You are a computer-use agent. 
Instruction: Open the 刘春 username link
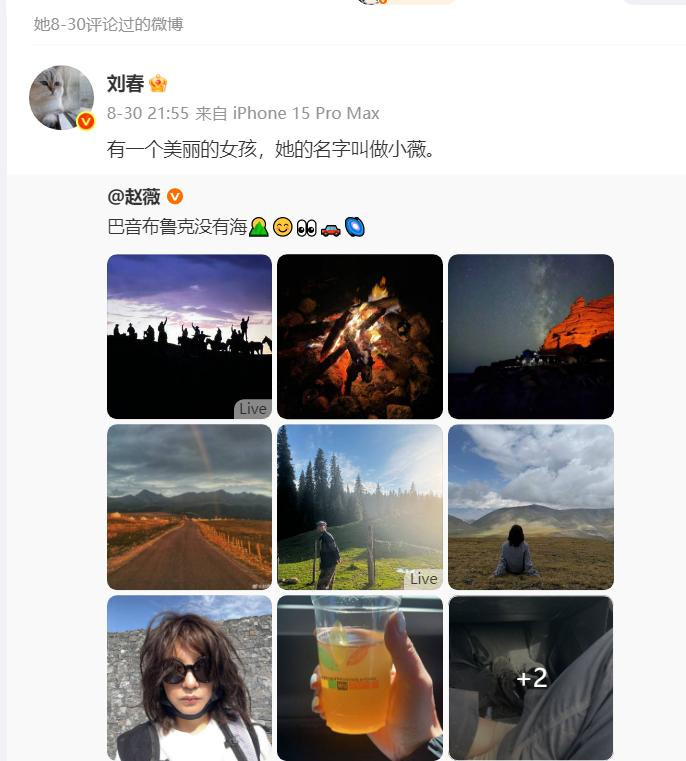click(x=125, y=84)
